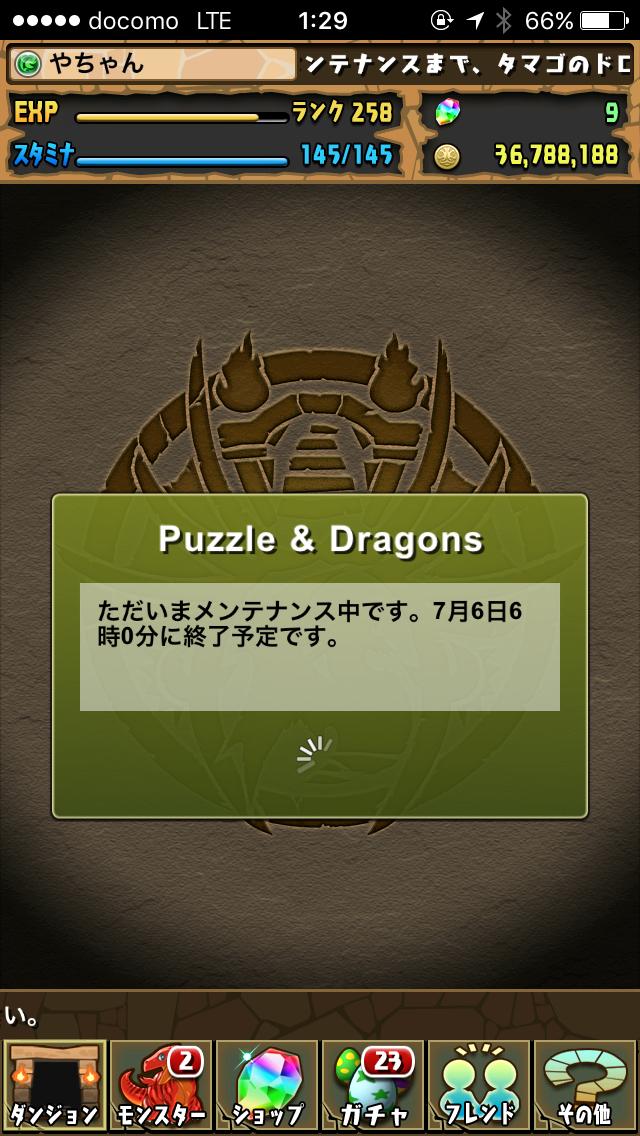Switch to the モンスター (Monster) tab
Image resolution: width=640 pixels, height=1136 pixels.
tap(160, 1085)
